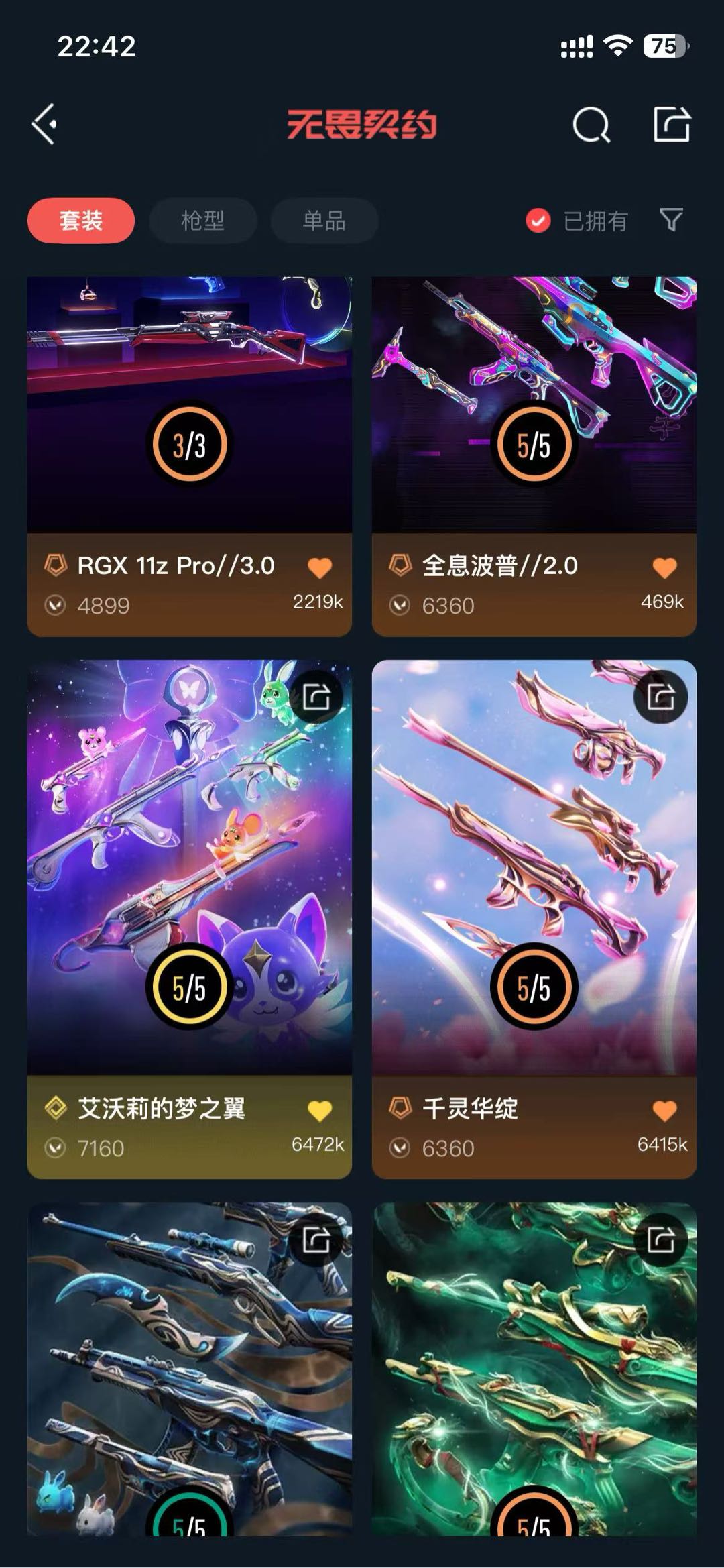Select the 套装 tab
The image size is (724, 1568).
pyautogui.click(x=81, y=221)
